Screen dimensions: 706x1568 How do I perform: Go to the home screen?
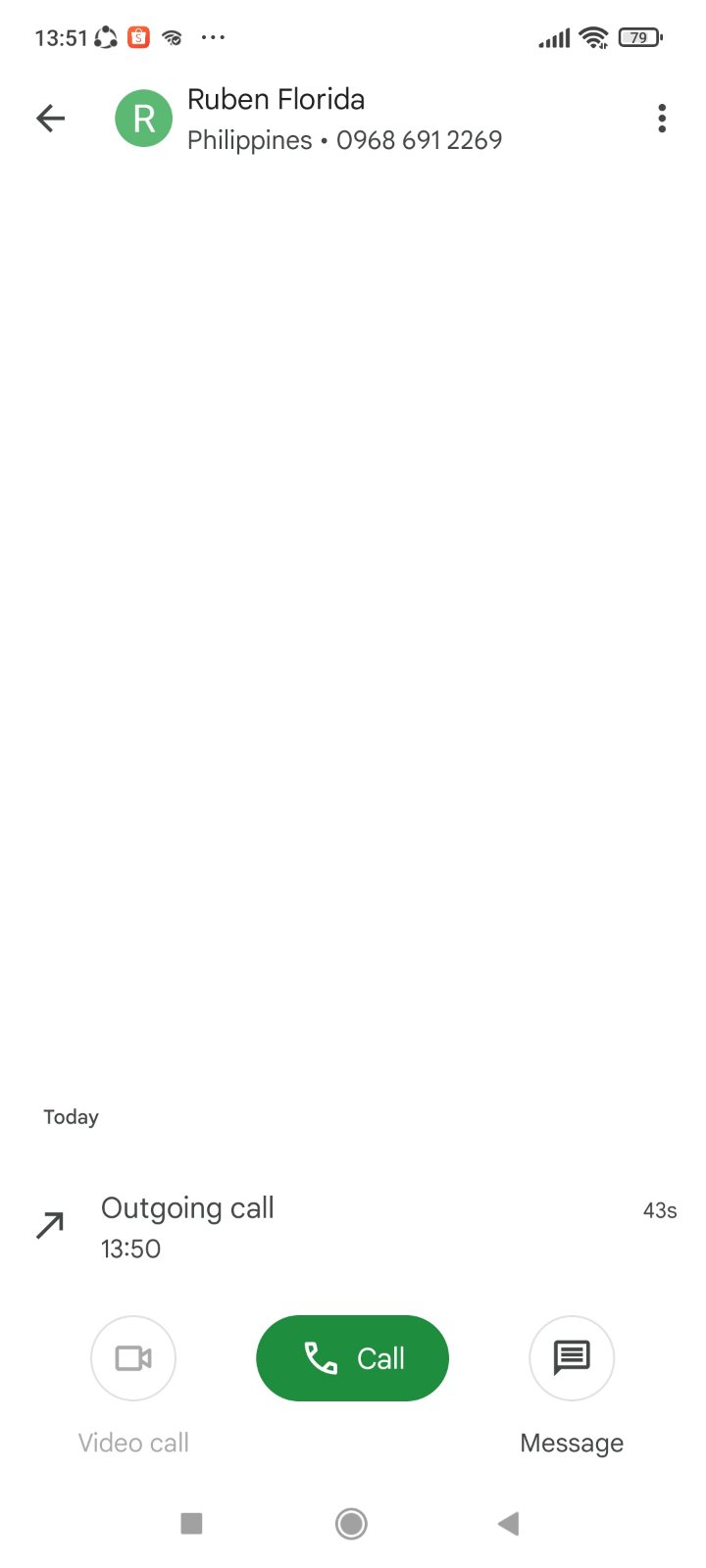coord(351,1524)
